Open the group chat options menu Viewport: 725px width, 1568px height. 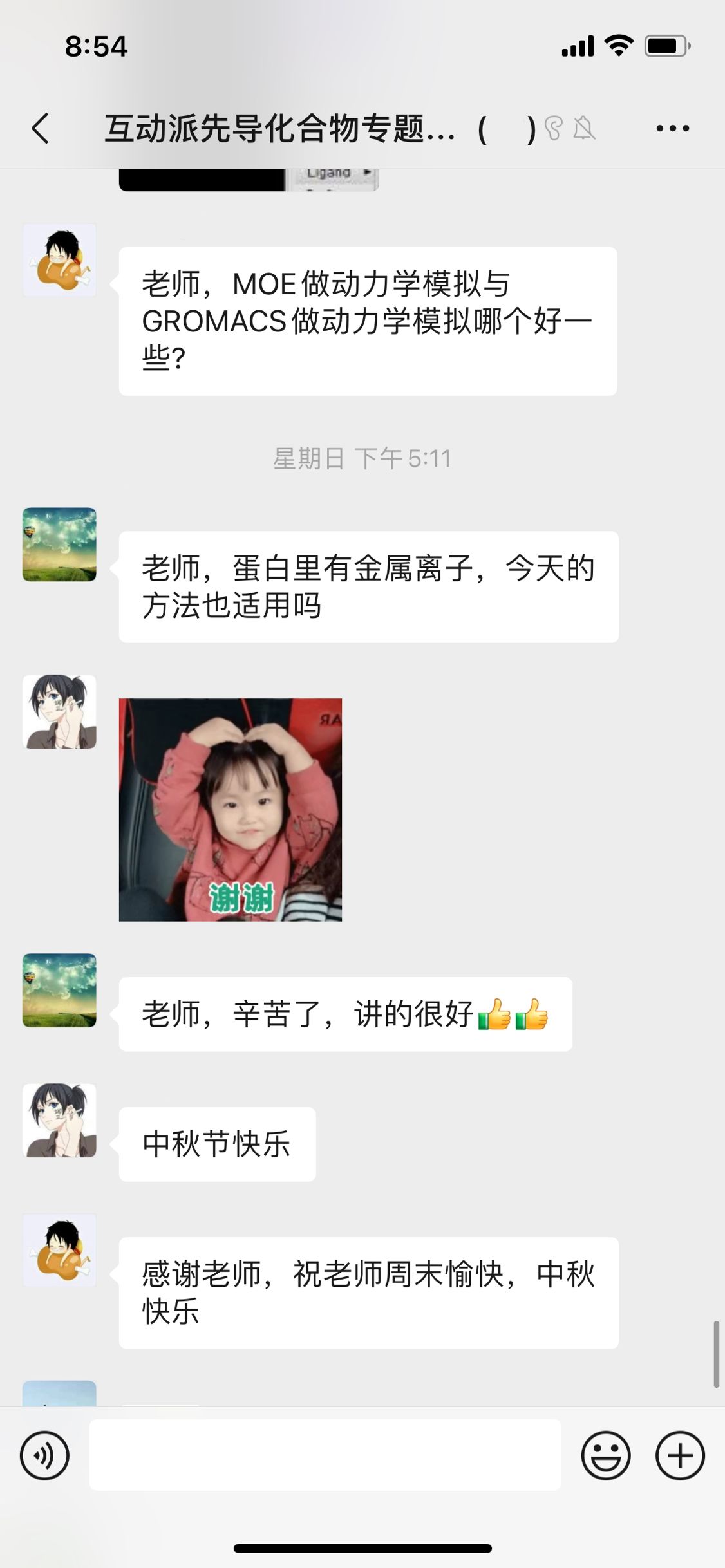pyautogui.click(x=672, y=128)
